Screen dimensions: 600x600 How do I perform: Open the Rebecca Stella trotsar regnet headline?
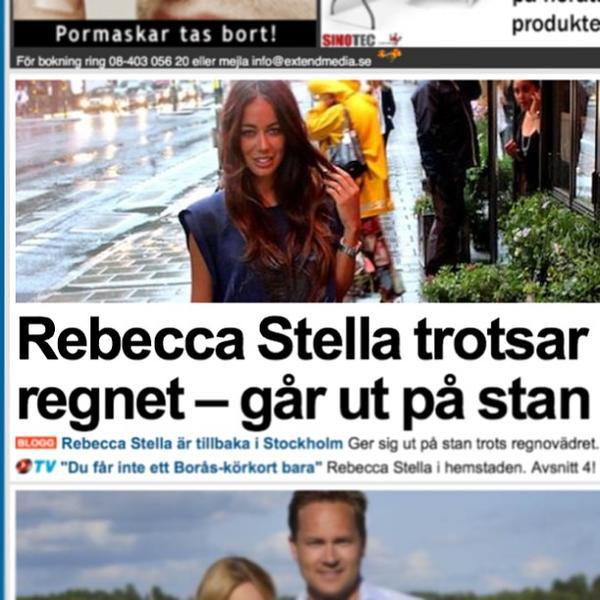point(302,372)
